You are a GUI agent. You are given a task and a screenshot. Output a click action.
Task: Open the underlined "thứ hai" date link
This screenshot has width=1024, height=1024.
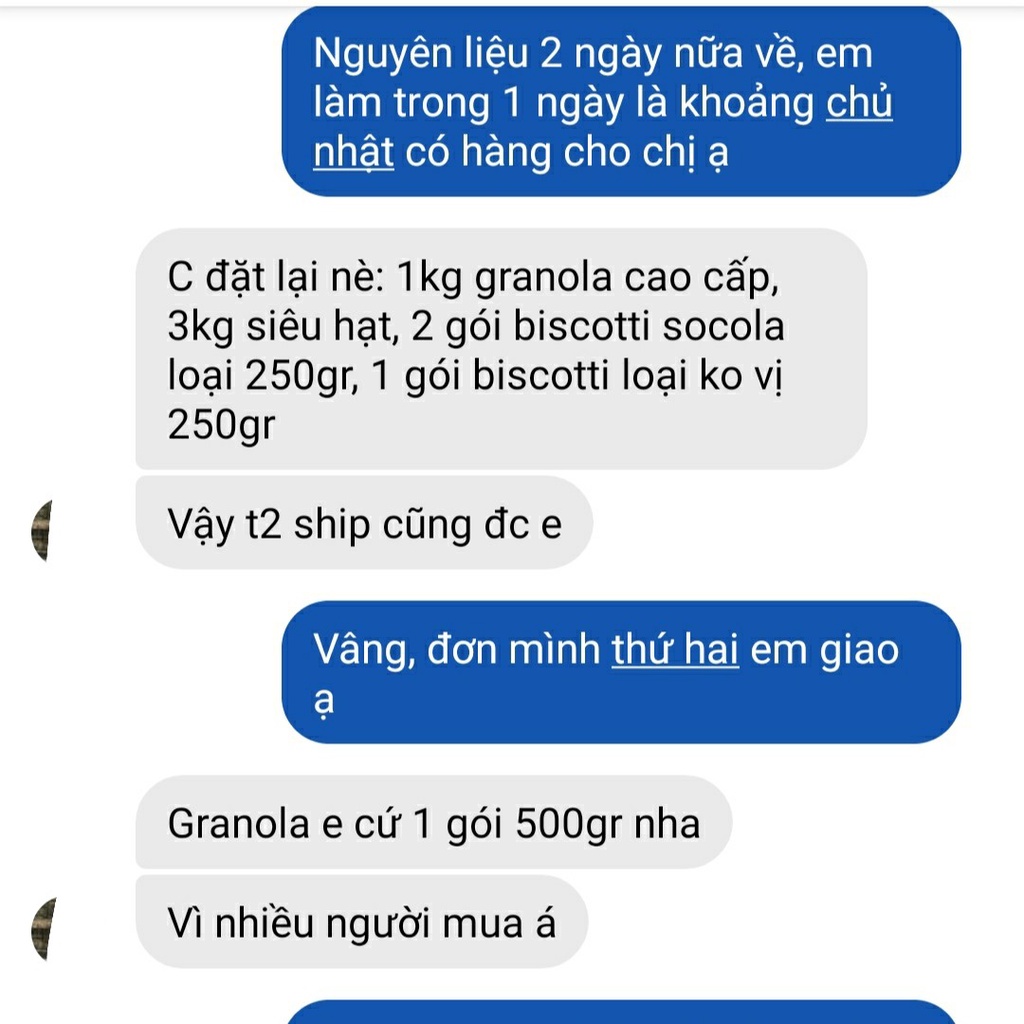(x=675, y=650)
